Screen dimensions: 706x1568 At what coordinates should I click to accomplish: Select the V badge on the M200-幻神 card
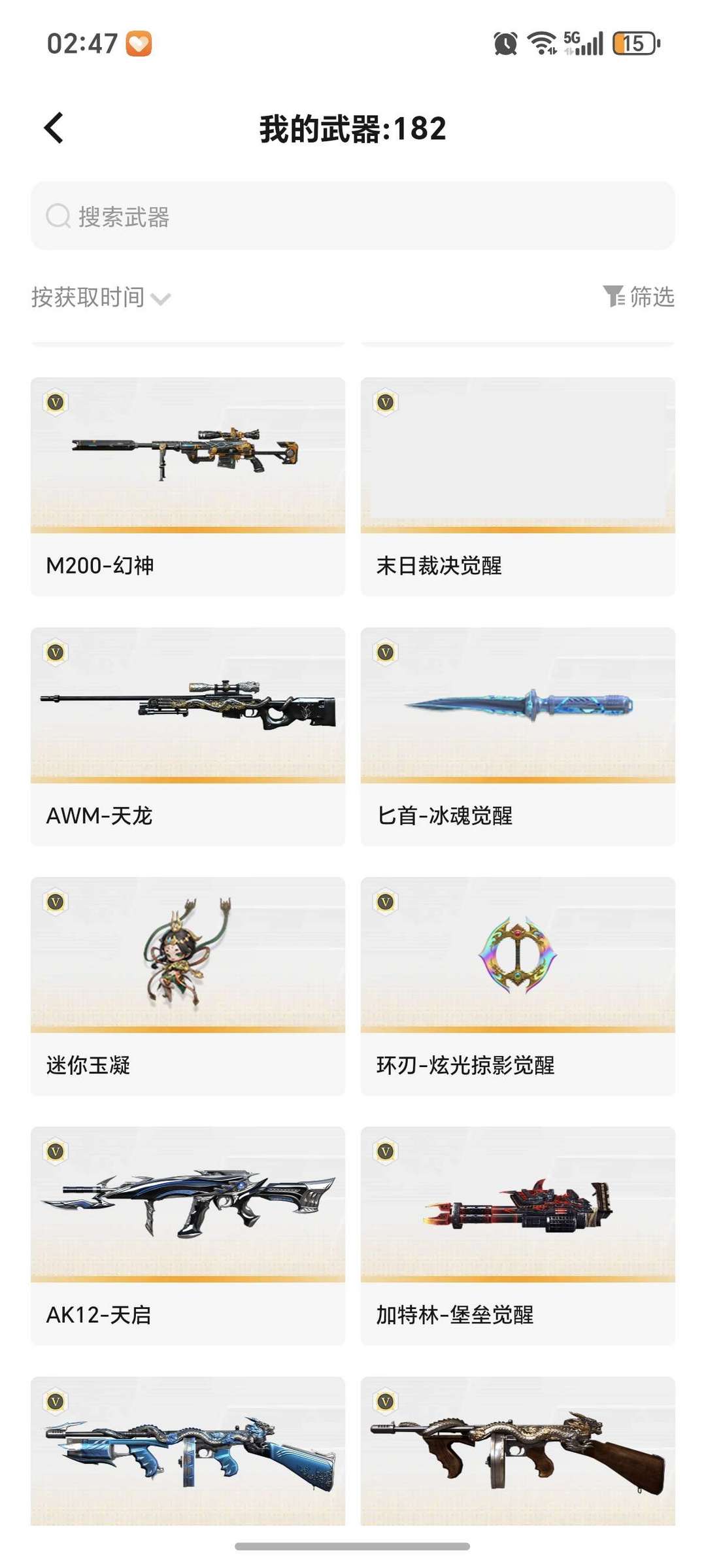coord(55,403)
